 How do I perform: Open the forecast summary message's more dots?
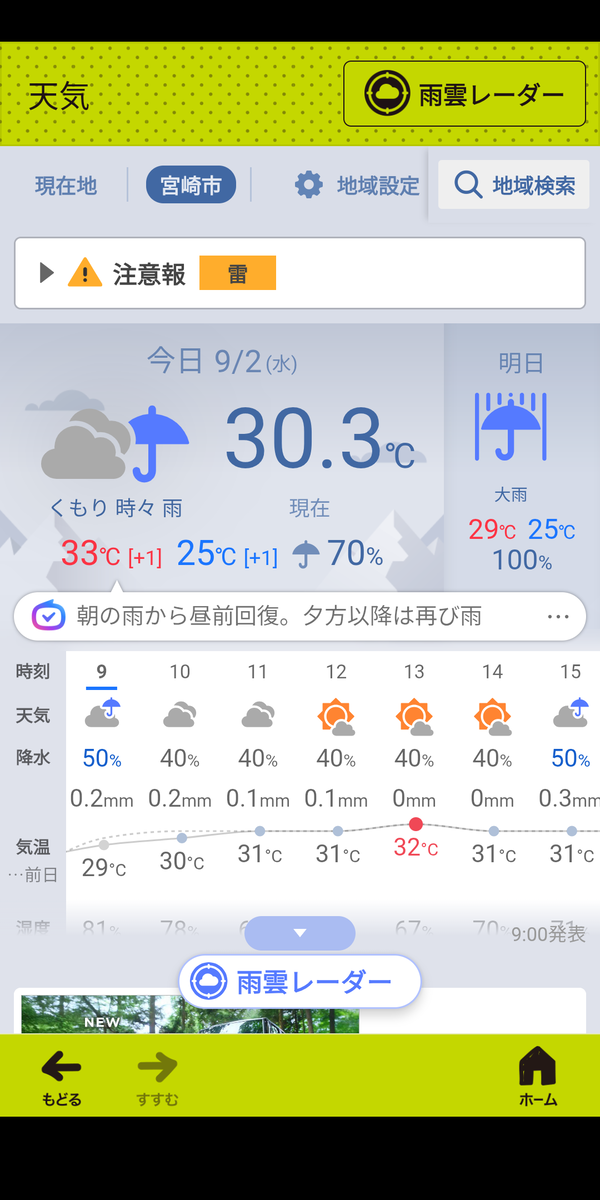558,616
